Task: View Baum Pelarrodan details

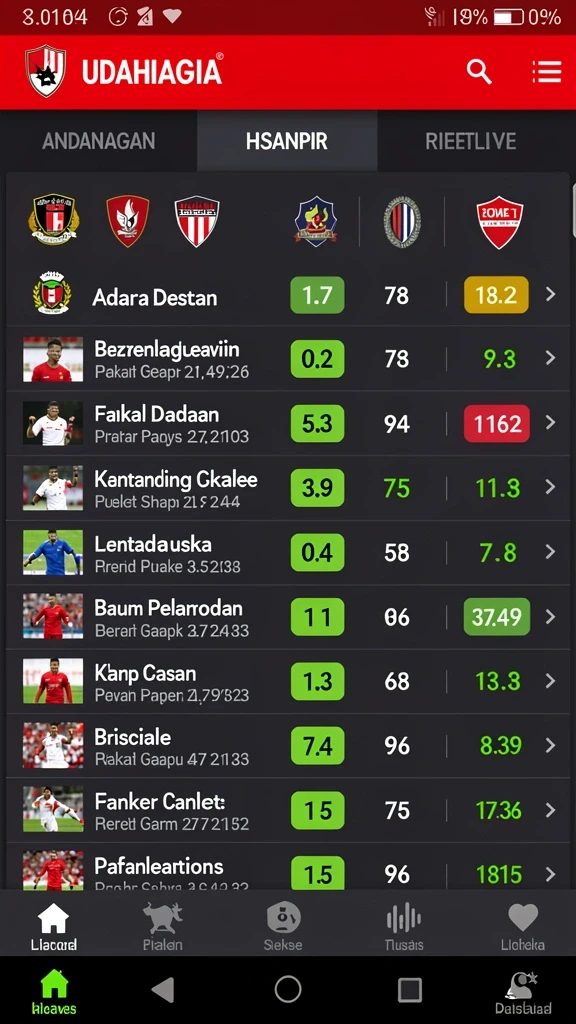Action: (288, 617)
